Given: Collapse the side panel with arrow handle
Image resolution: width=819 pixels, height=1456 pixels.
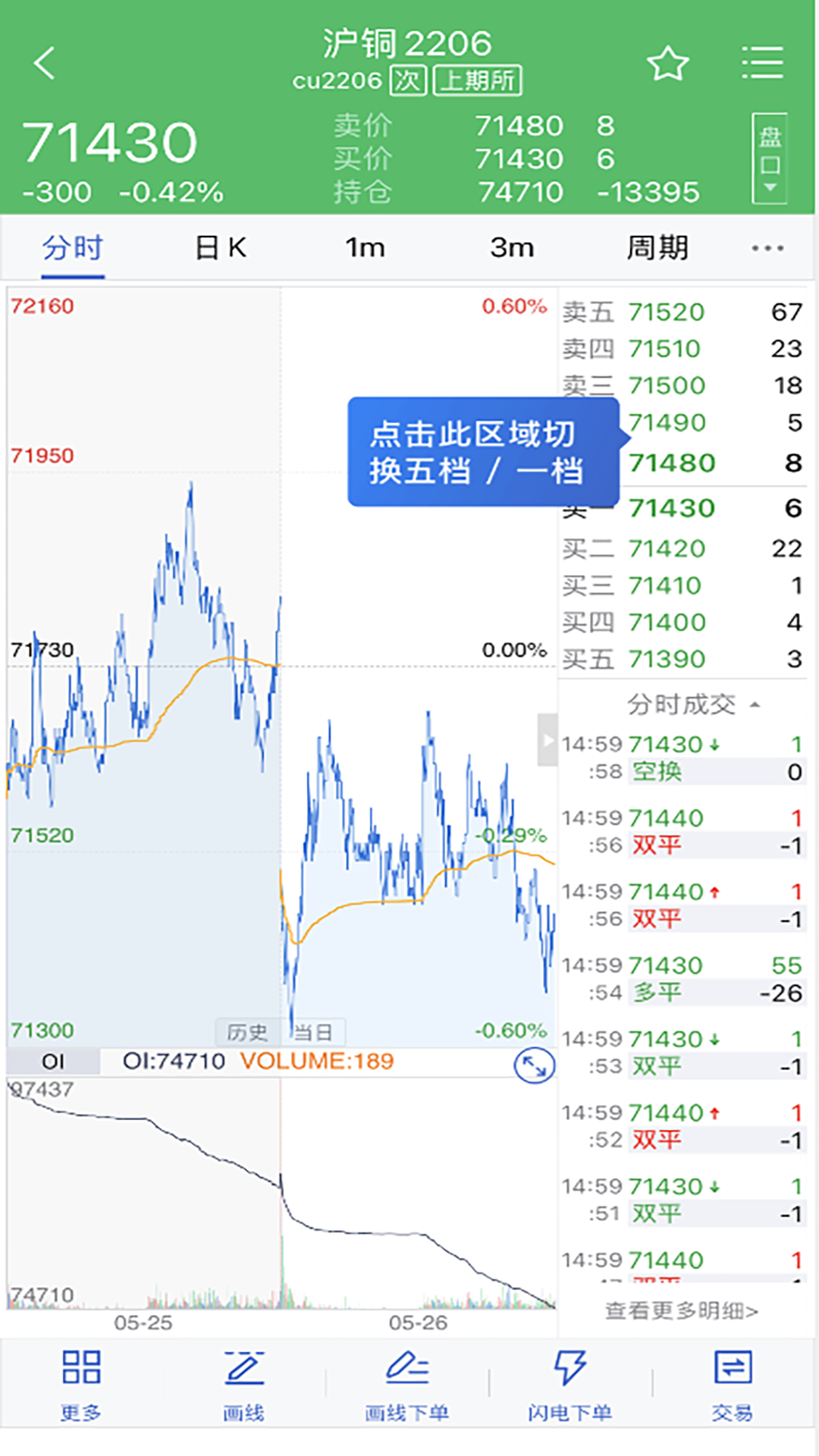Looking at the screenshot, I should point(548,739).
